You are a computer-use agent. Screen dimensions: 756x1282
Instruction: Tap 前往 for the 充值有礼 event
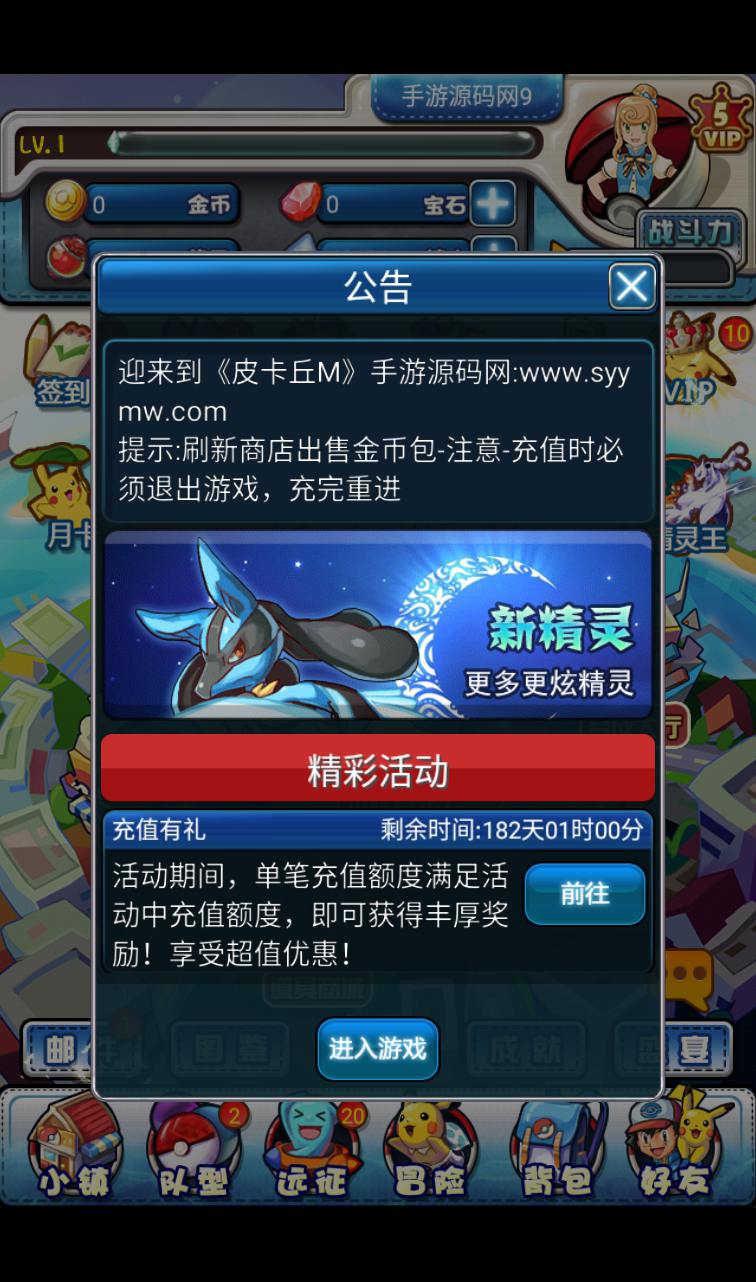[x=585, y=893]
